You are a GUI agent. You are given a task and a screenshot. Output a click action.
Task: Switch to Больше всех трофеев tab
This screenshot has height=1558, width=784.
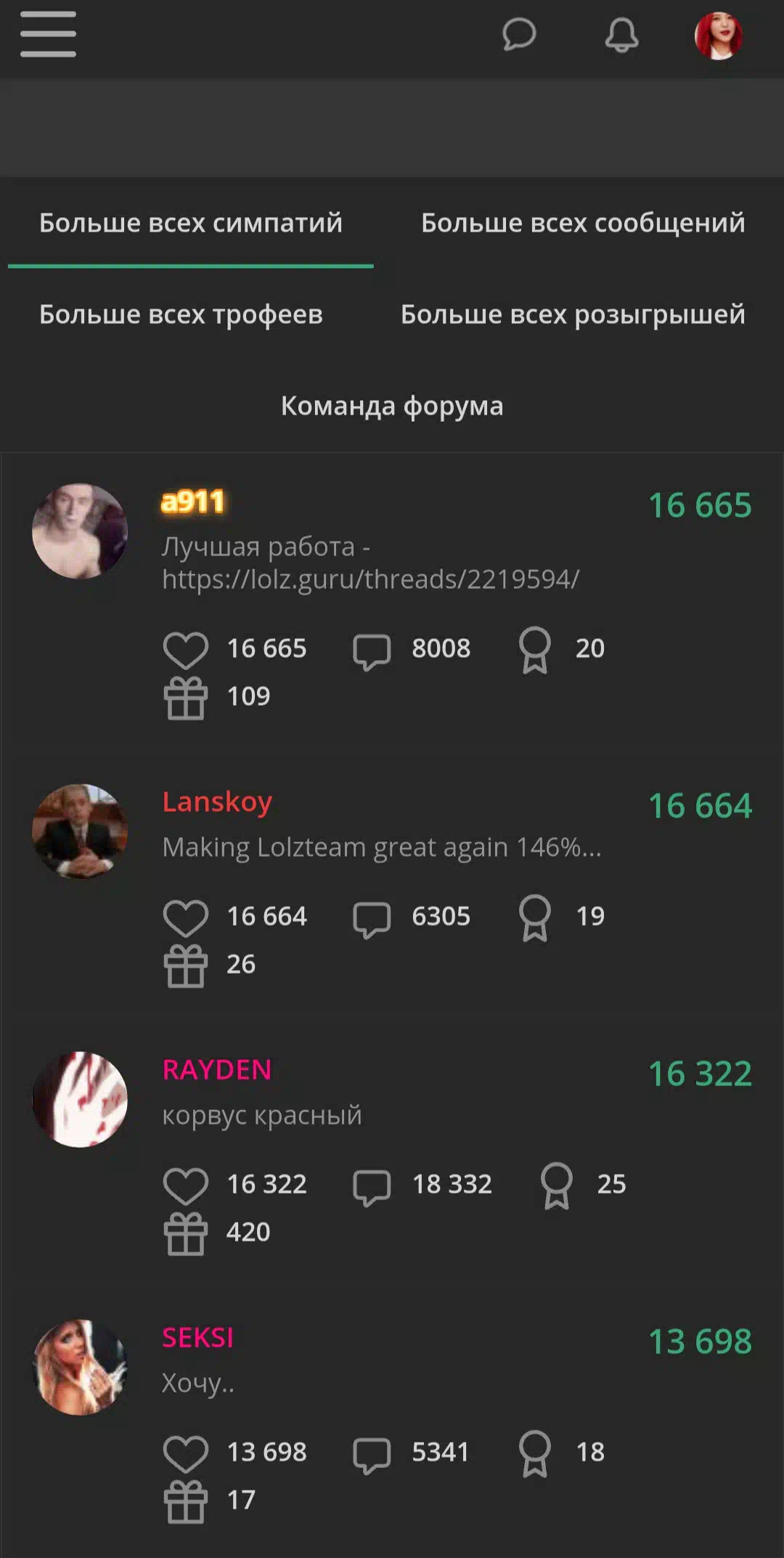pos(181,314)
